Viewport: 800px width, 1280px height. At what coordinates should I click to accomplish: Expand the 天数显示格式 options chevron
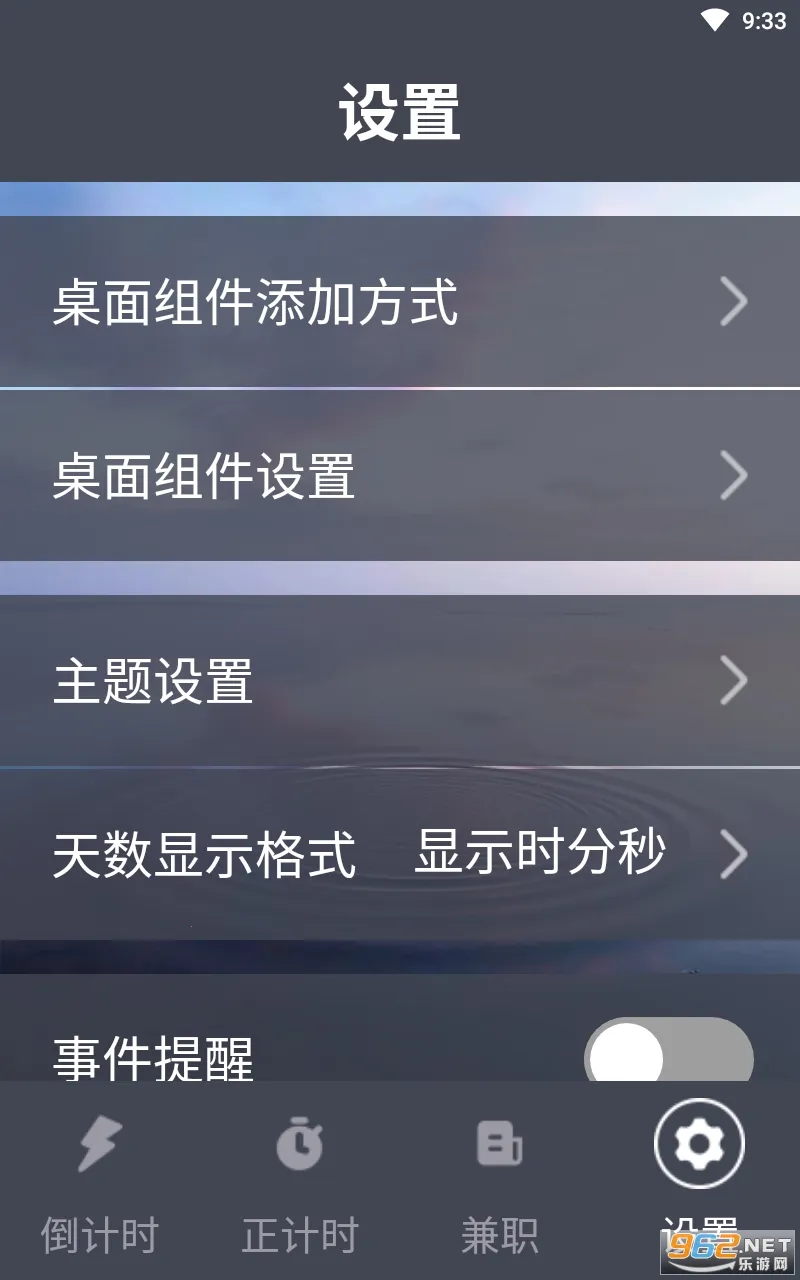(733, 855)
